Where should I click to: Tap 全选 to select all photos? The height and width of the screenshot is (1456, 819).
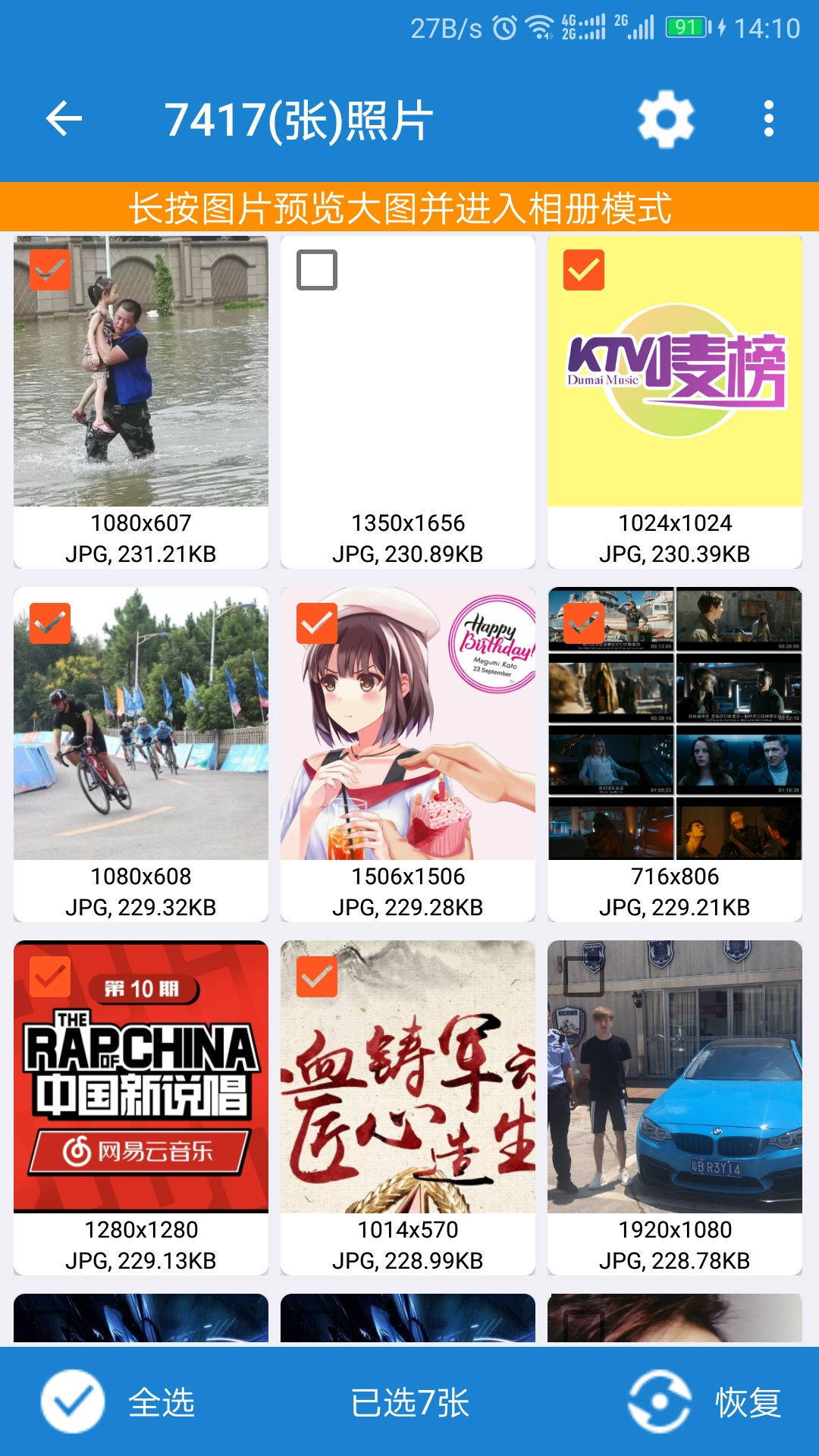click(118, 1402)
